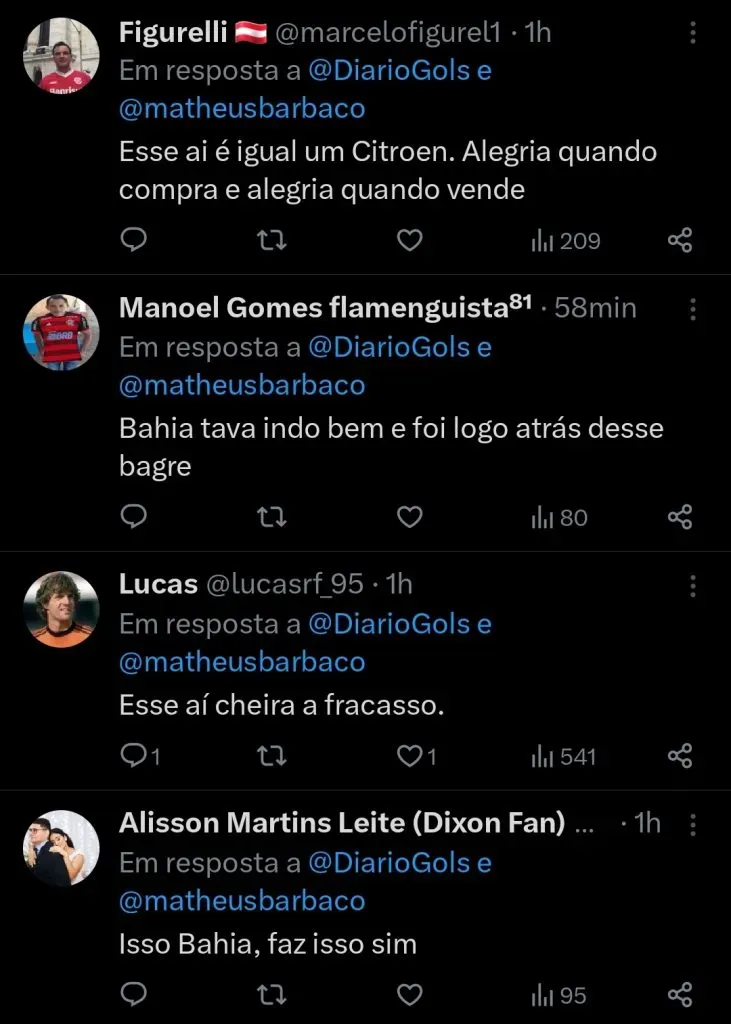The width and height of the screenshot is (731, 1024).
Task: Open Manoel Gomes flamenguista's profile picture
Action: tap(61, 332)
